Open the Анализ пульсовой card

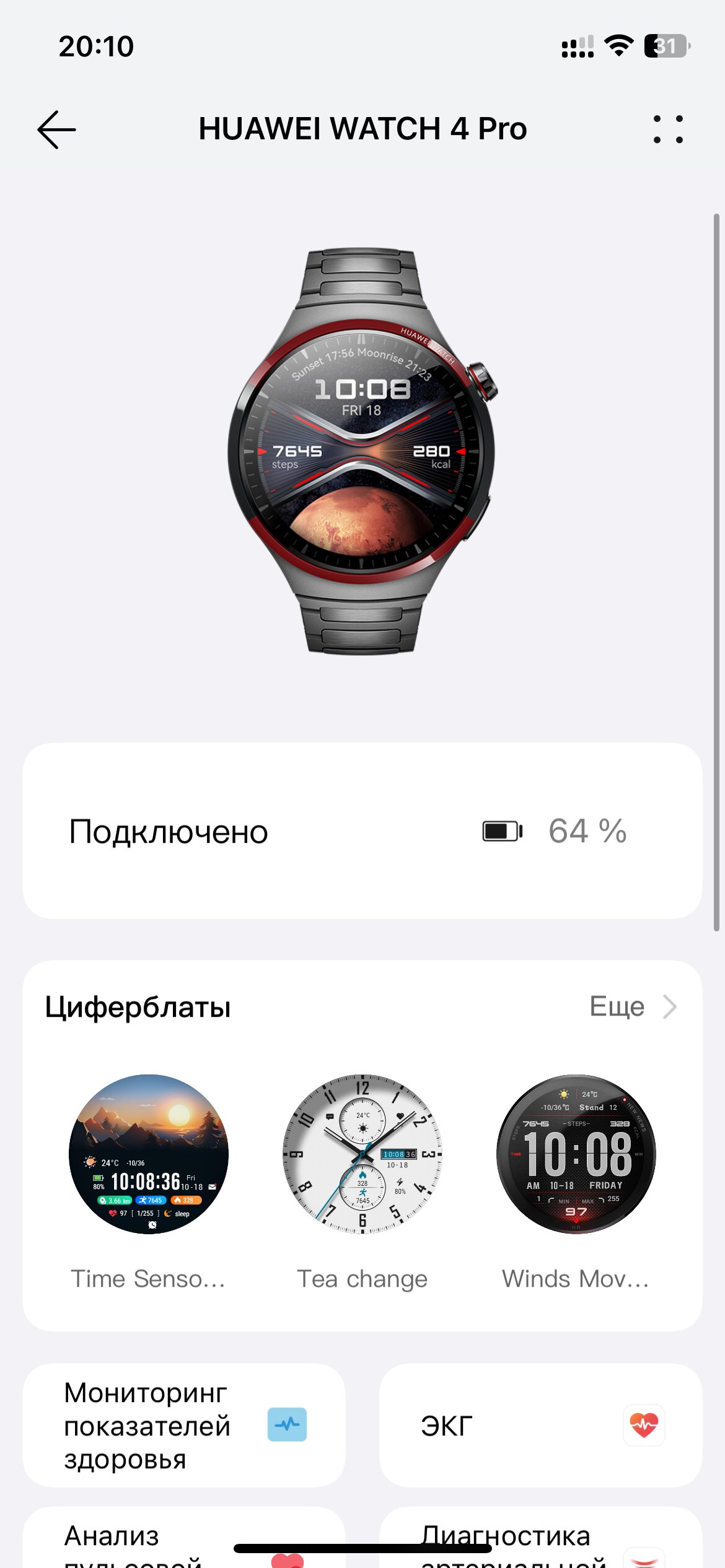184,1539
